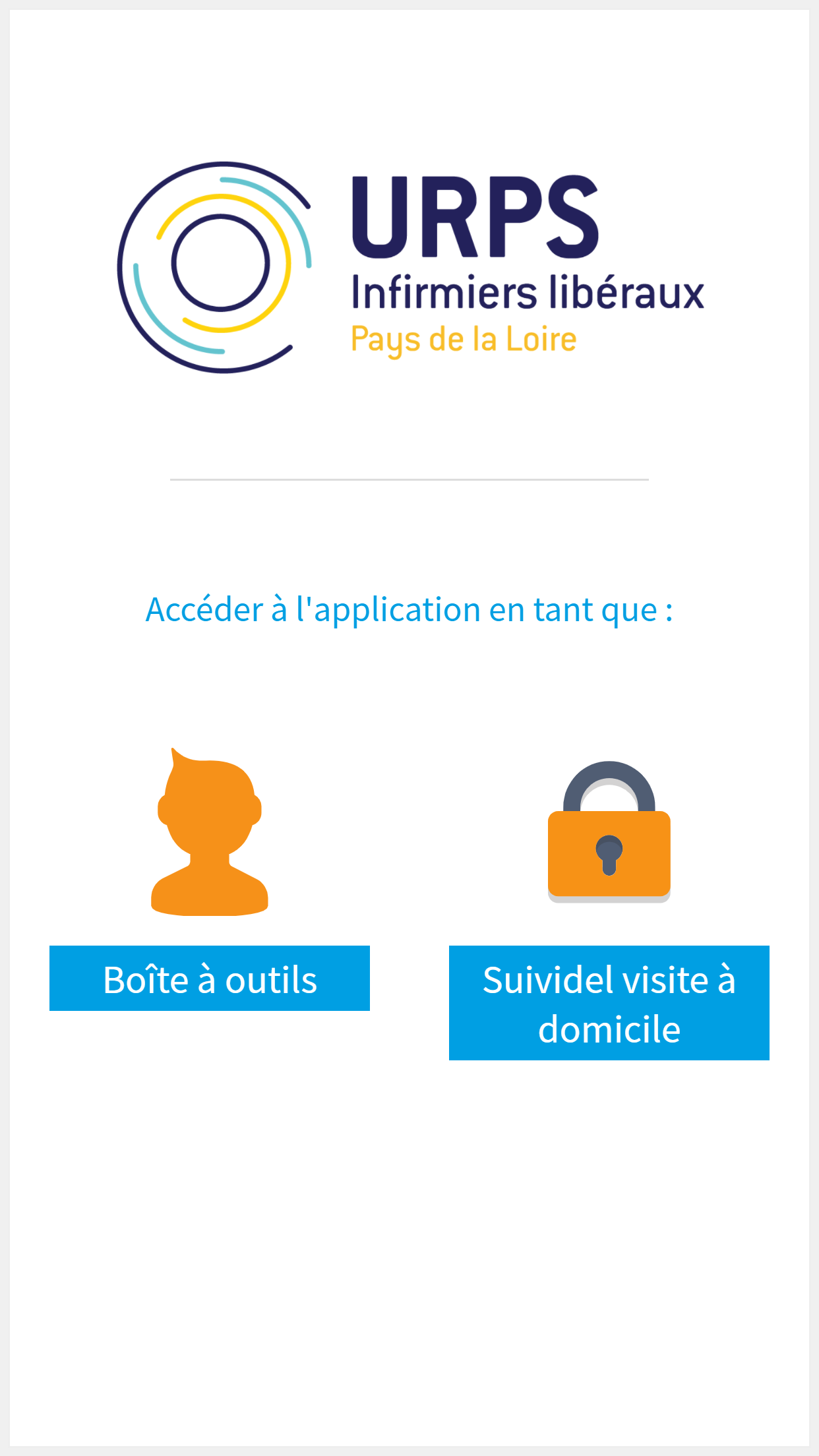Click the blue Suividel visite à domicile banner
819x1456 pixels.
(x=608, y=1002)
